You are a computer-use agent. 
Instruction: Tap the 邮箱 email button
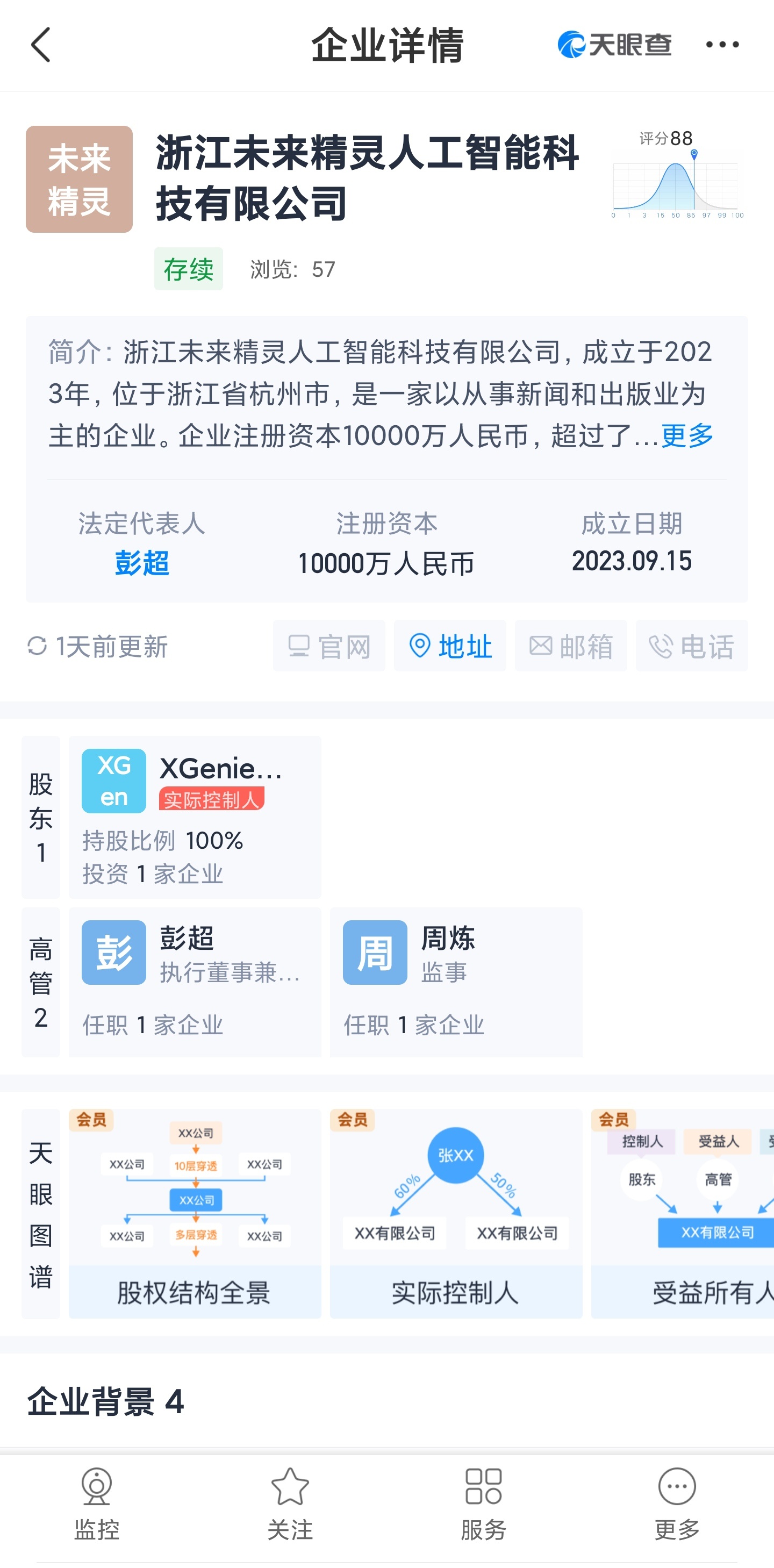571,646
